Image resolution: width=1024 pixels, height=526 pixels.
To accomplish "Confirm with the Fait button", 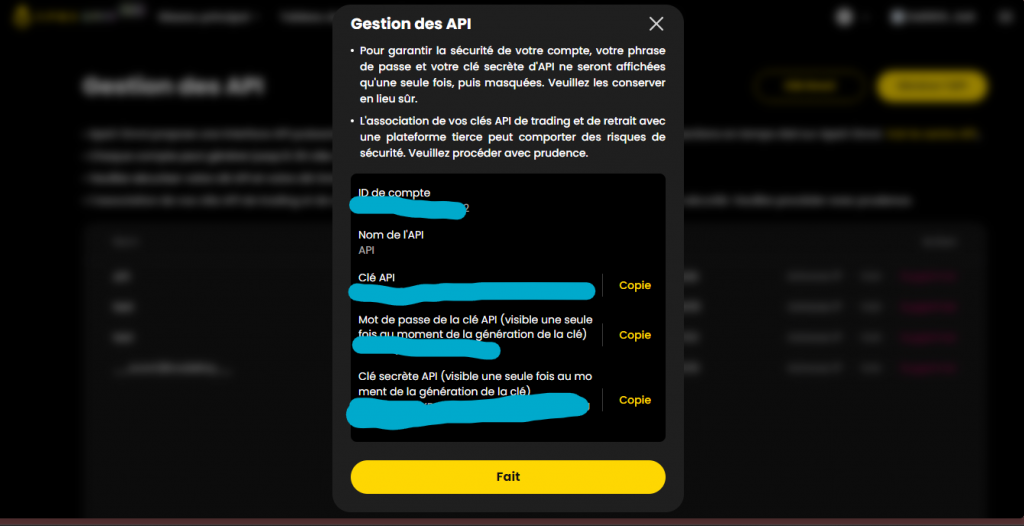I will pos(507,477).
